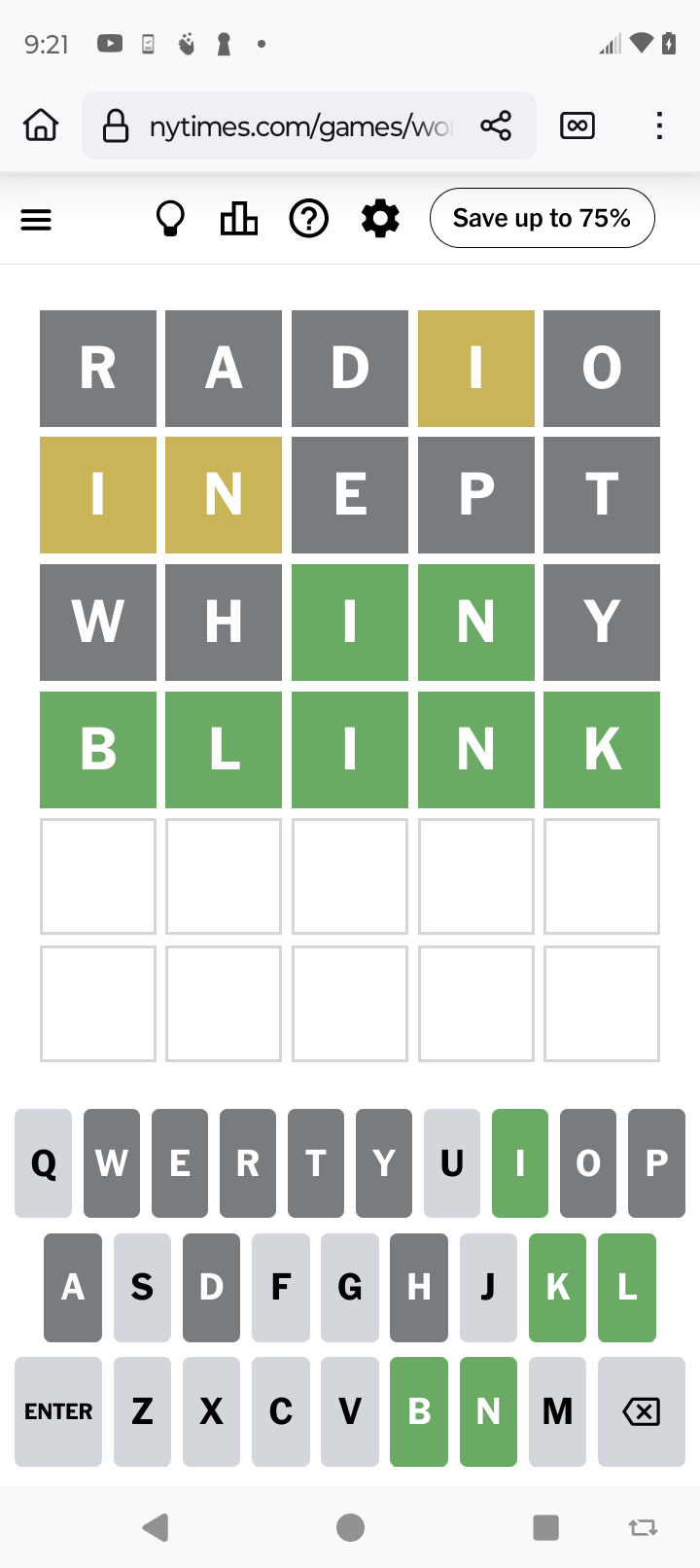
Task: Select the letter M key
Action: (557, 1411)
